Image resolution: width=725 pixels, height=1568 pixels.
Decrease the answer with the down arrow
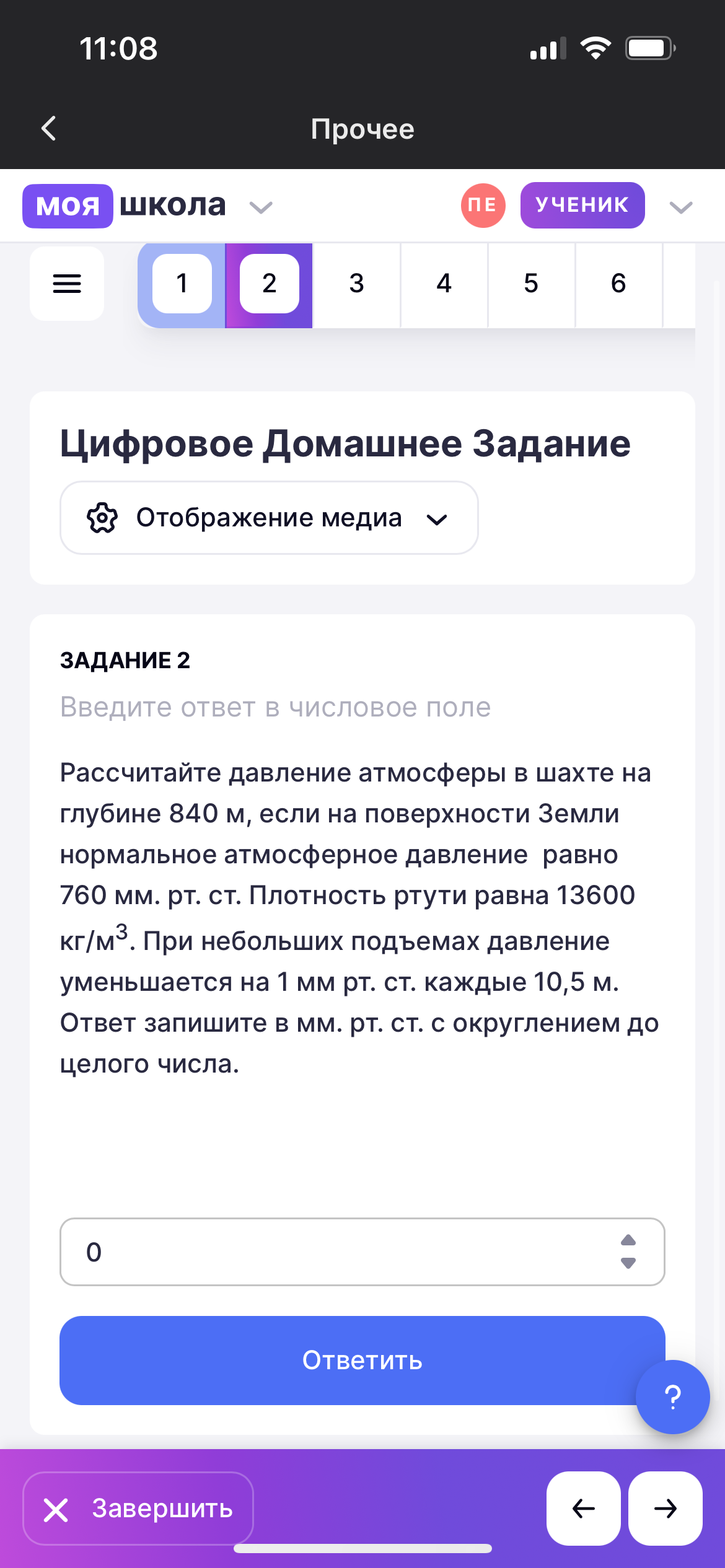[x=628, y=1264]
